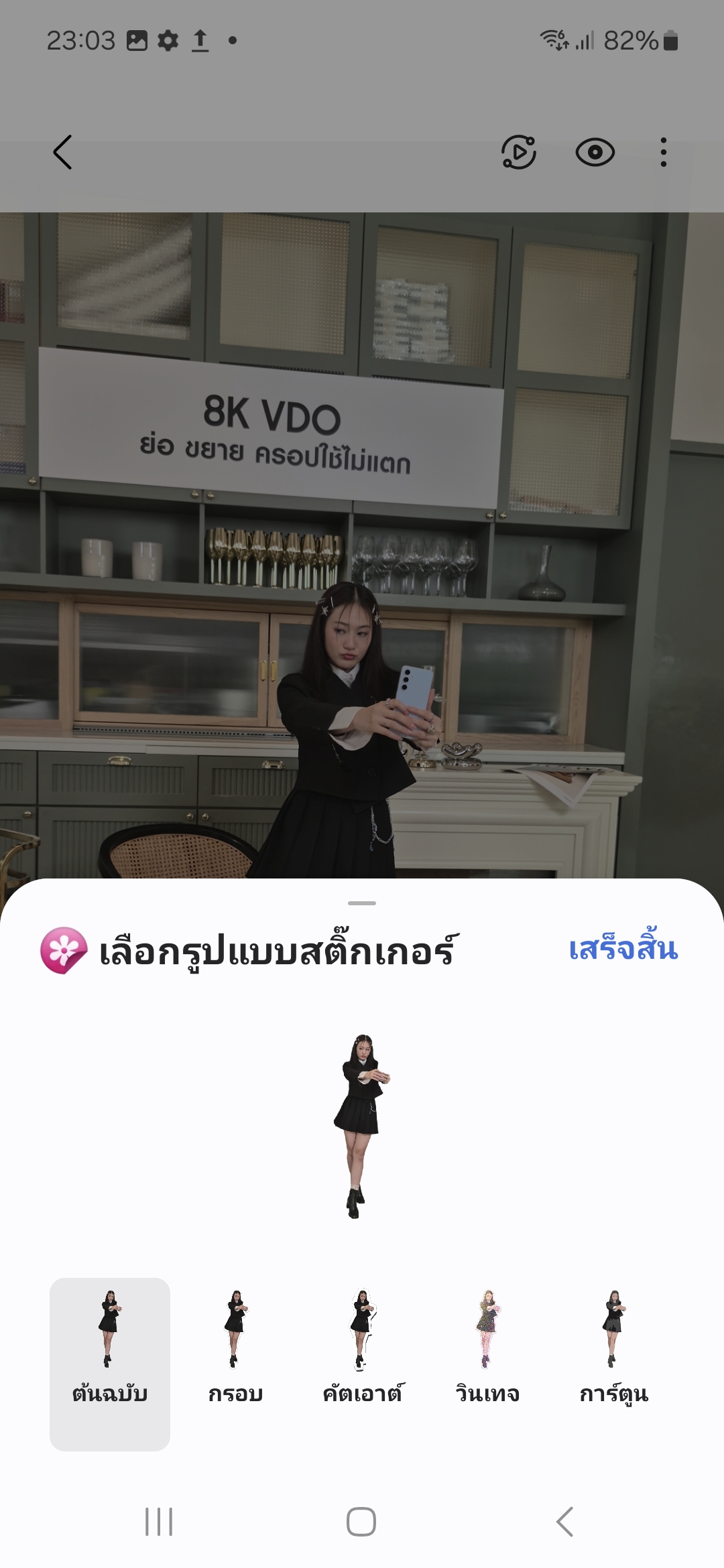The image size is (724, 1568).
Task: Pick the การ์ตูน sticker style
Action: click(613, 1363)
